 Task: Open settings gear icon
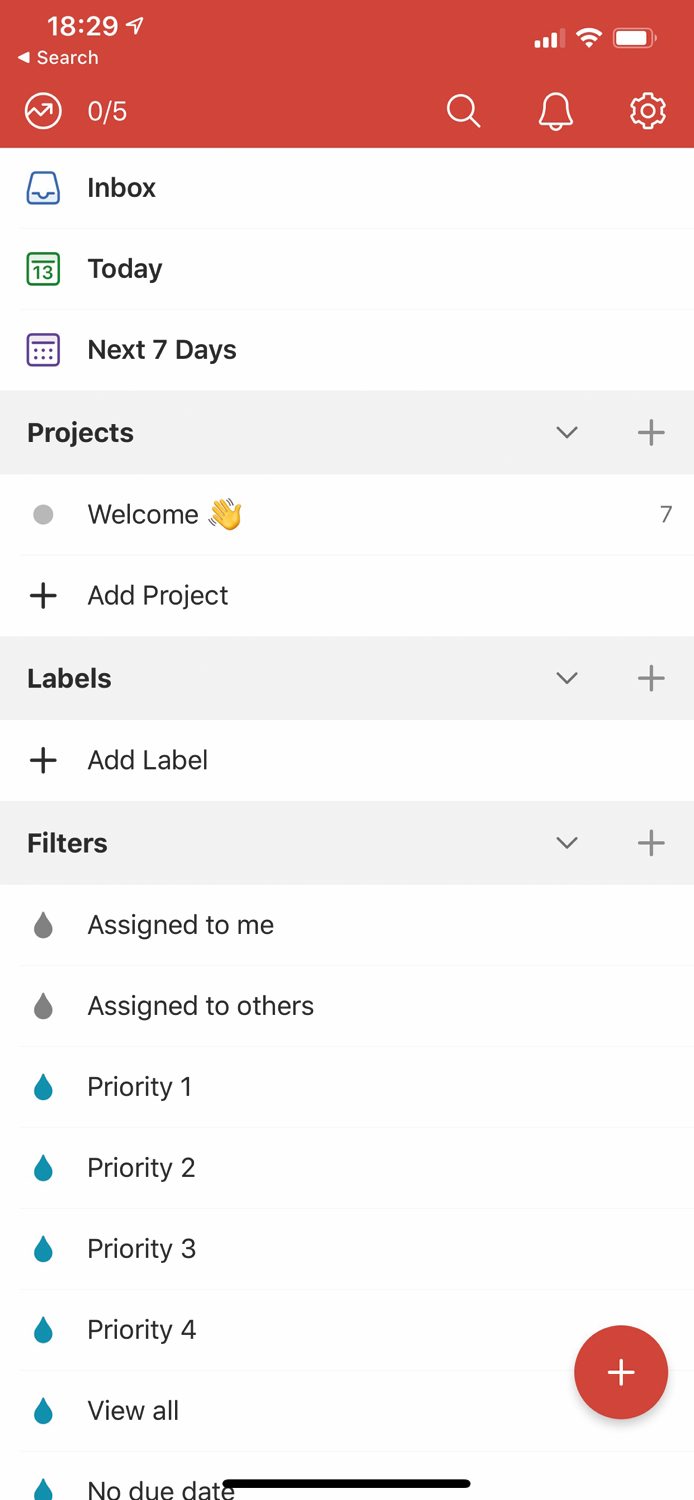coord(648,111)
